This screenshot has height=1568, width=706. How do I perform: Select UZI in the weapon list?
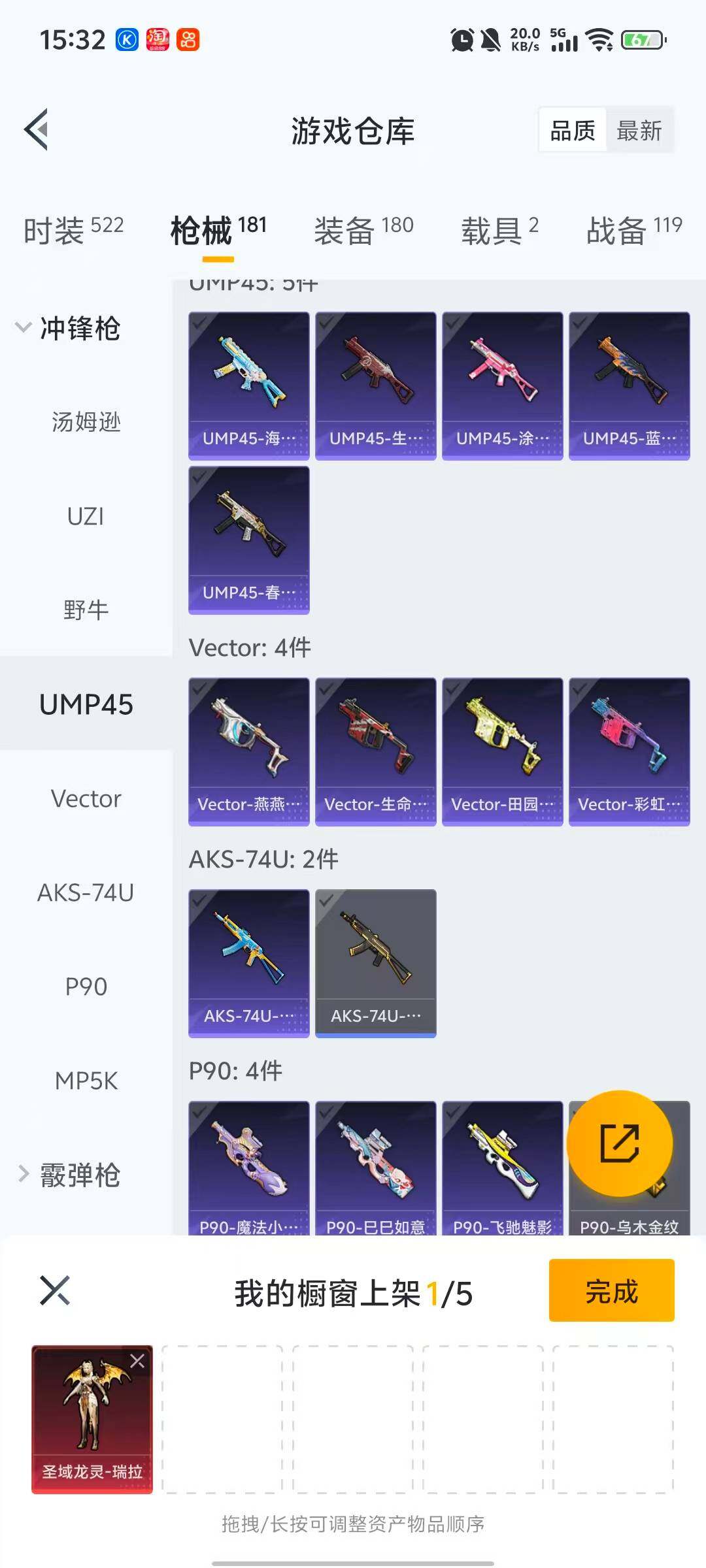(86, 516)
